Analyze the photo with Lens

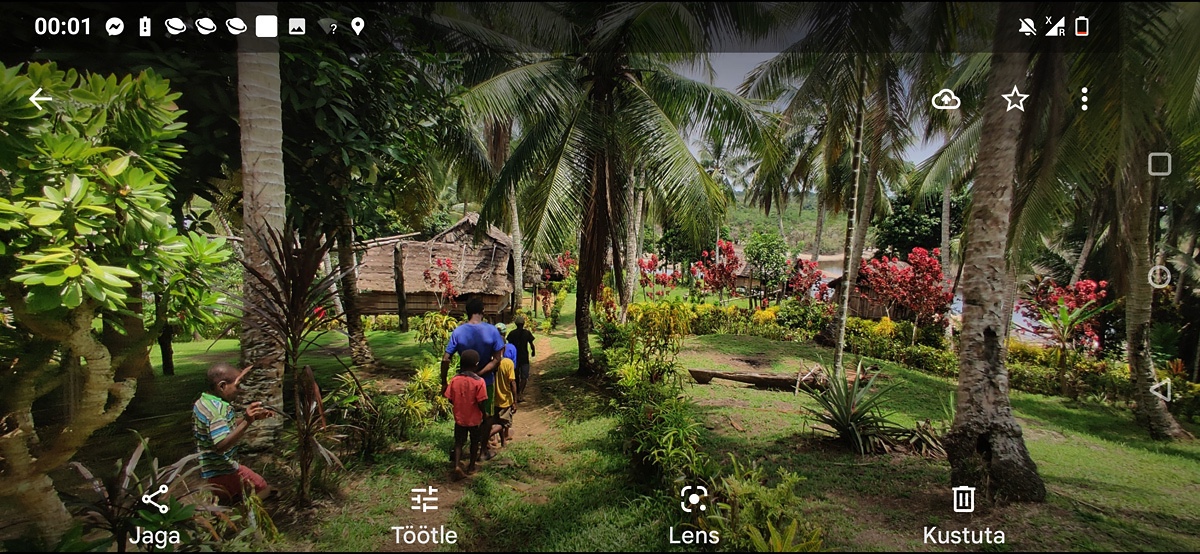click(x=694, y=515)
